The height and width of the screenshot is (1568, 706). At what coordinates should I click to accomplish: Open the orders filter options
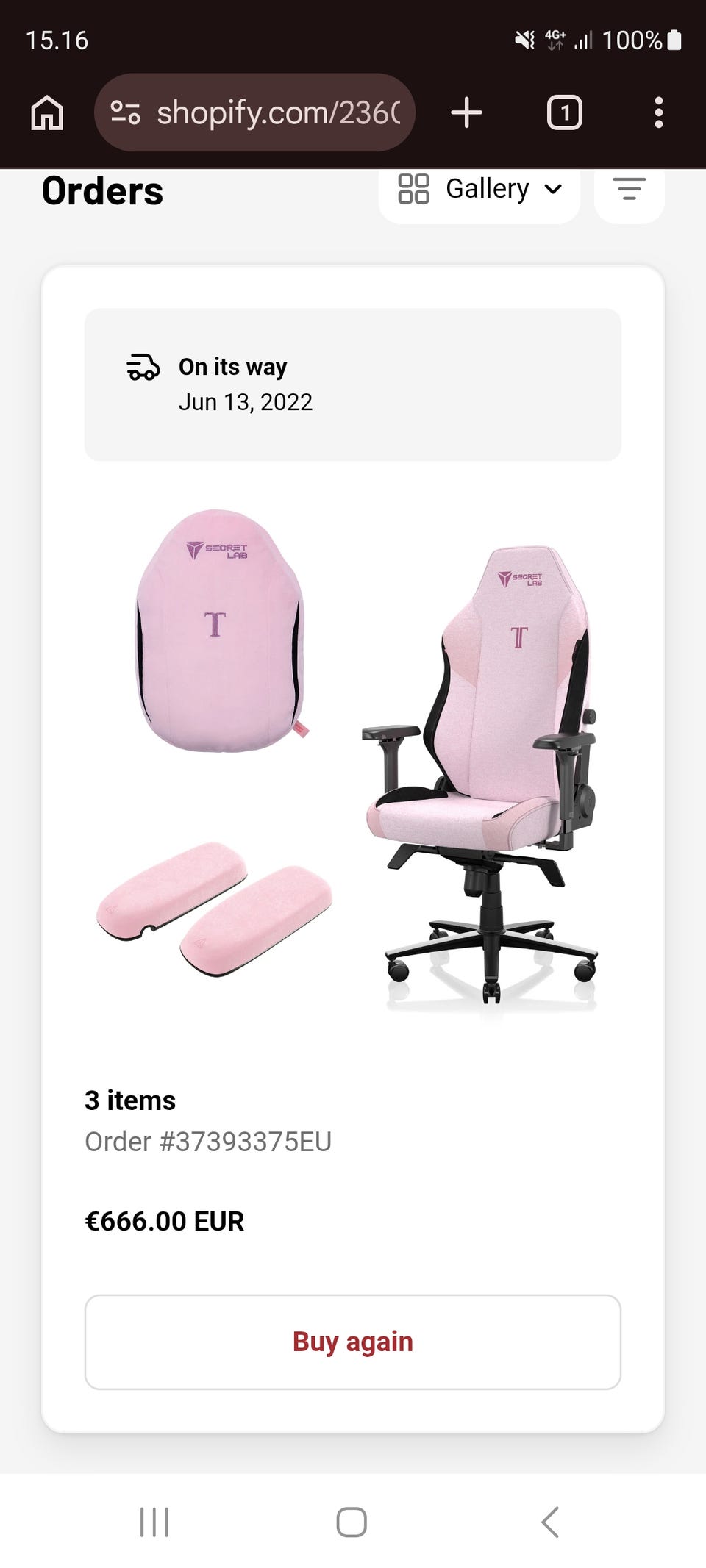click(x=629, y=190)
